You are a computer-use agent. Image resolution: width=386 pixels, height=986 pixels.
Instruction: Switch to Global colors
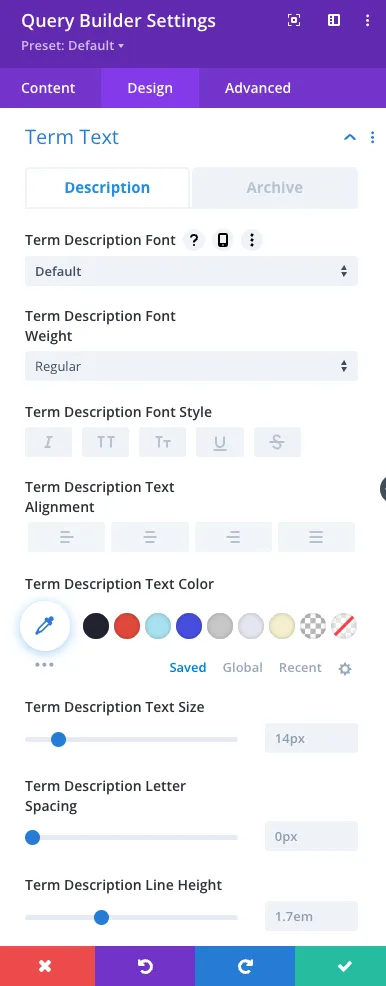[x=243, y=667]
